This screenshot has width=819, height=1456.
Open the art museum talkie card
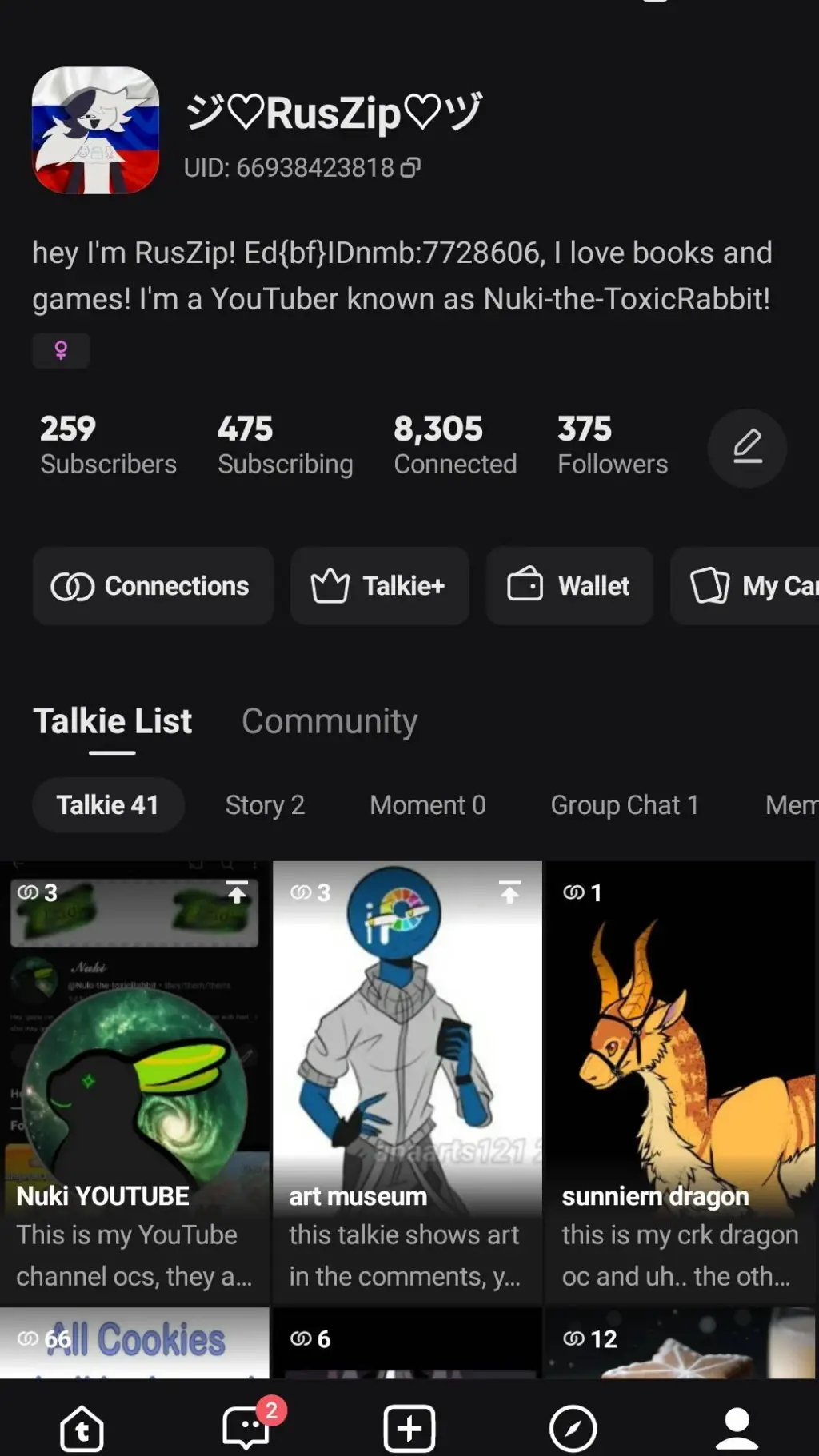pos(407,1079)
